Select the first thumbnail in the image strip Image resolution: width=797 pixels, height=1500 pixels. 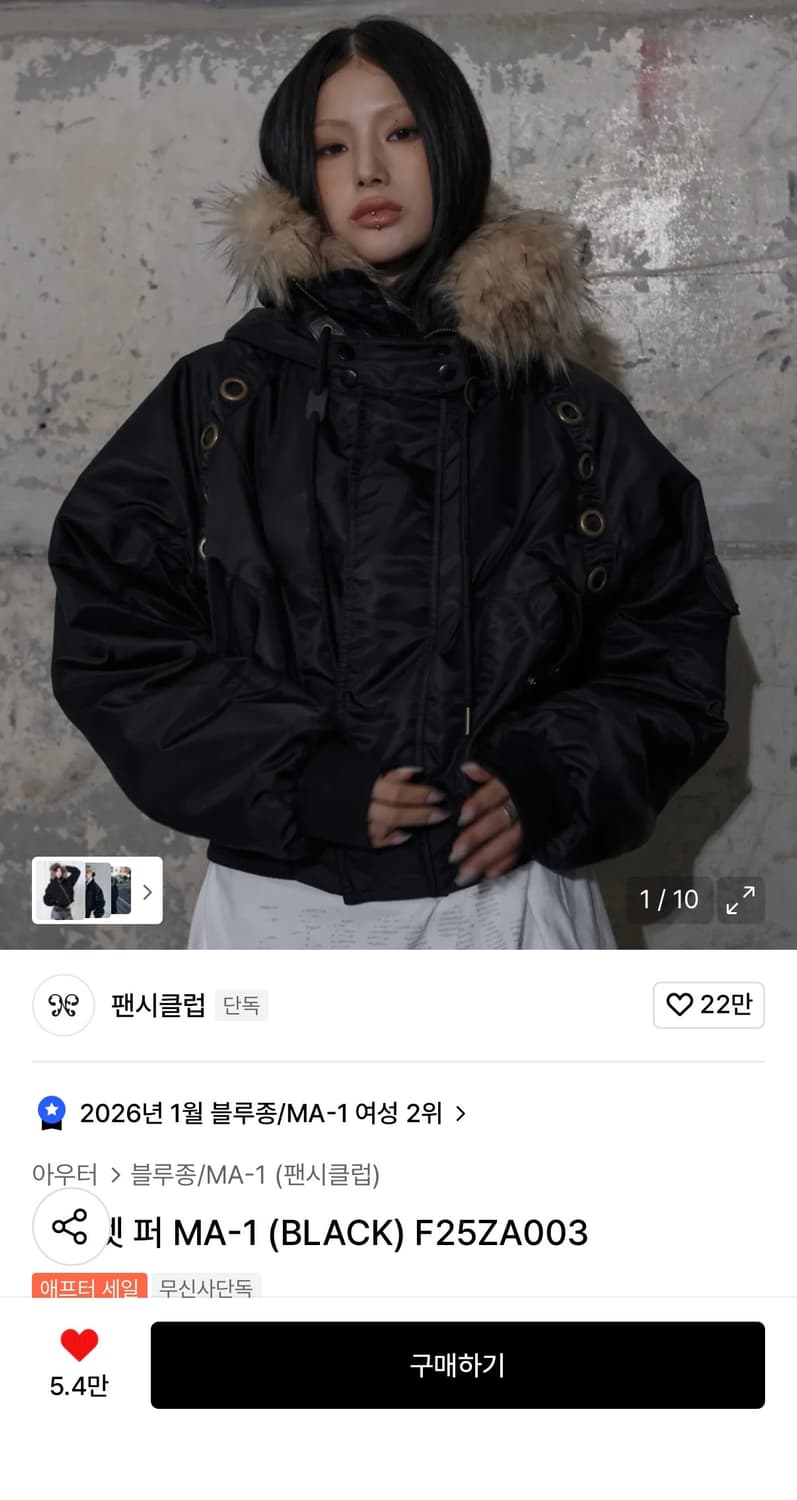click(57, 892)
